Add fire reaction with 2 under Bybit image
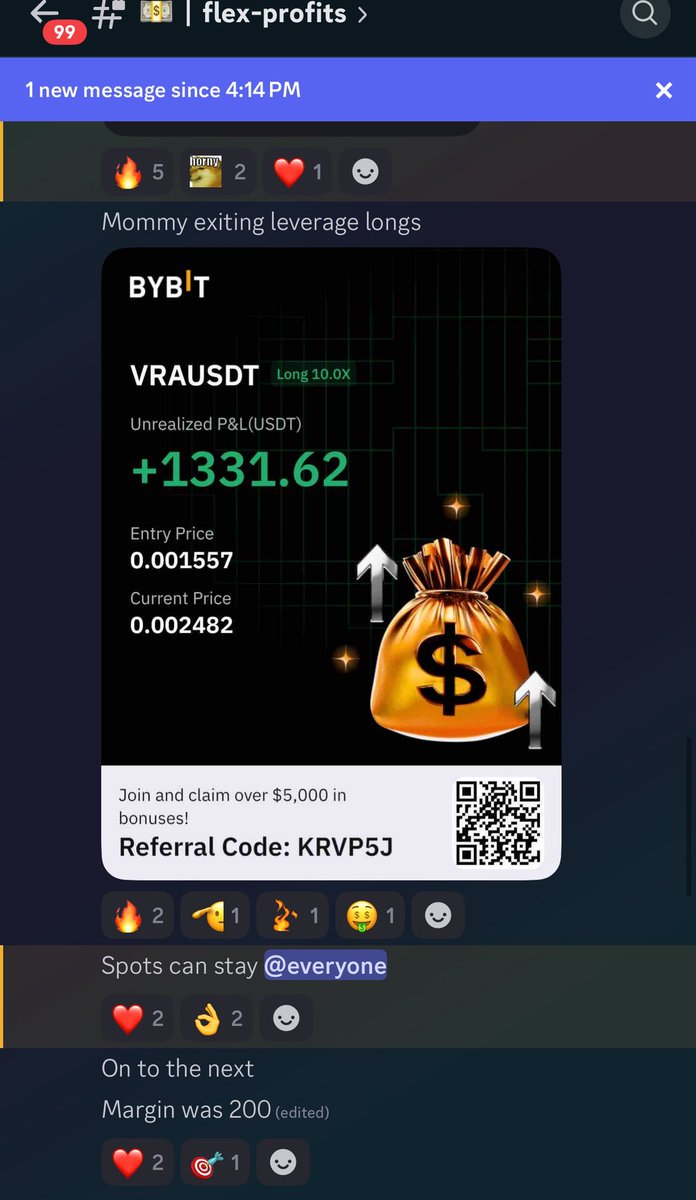696x1200 pixels. 138,916
